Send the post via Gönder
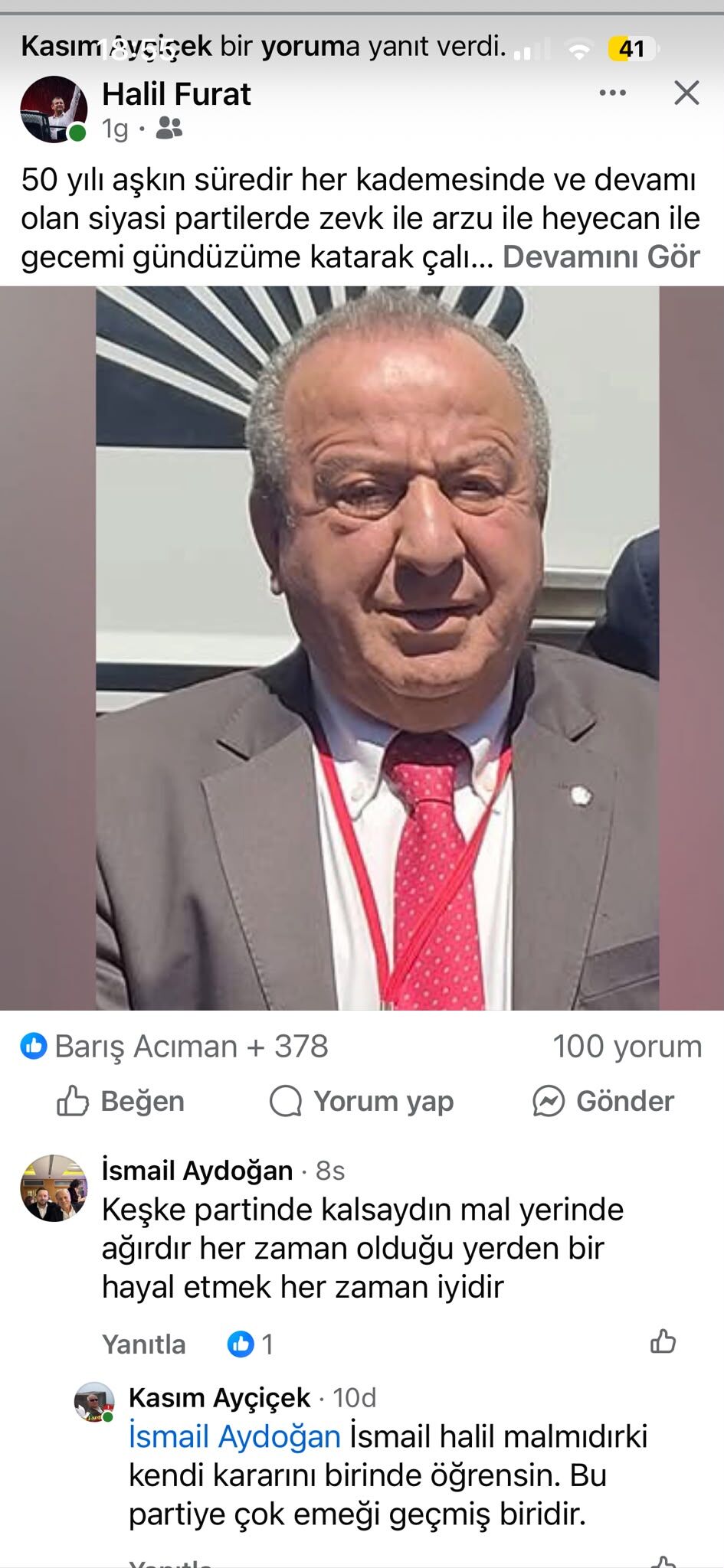 click(603, 1101)
